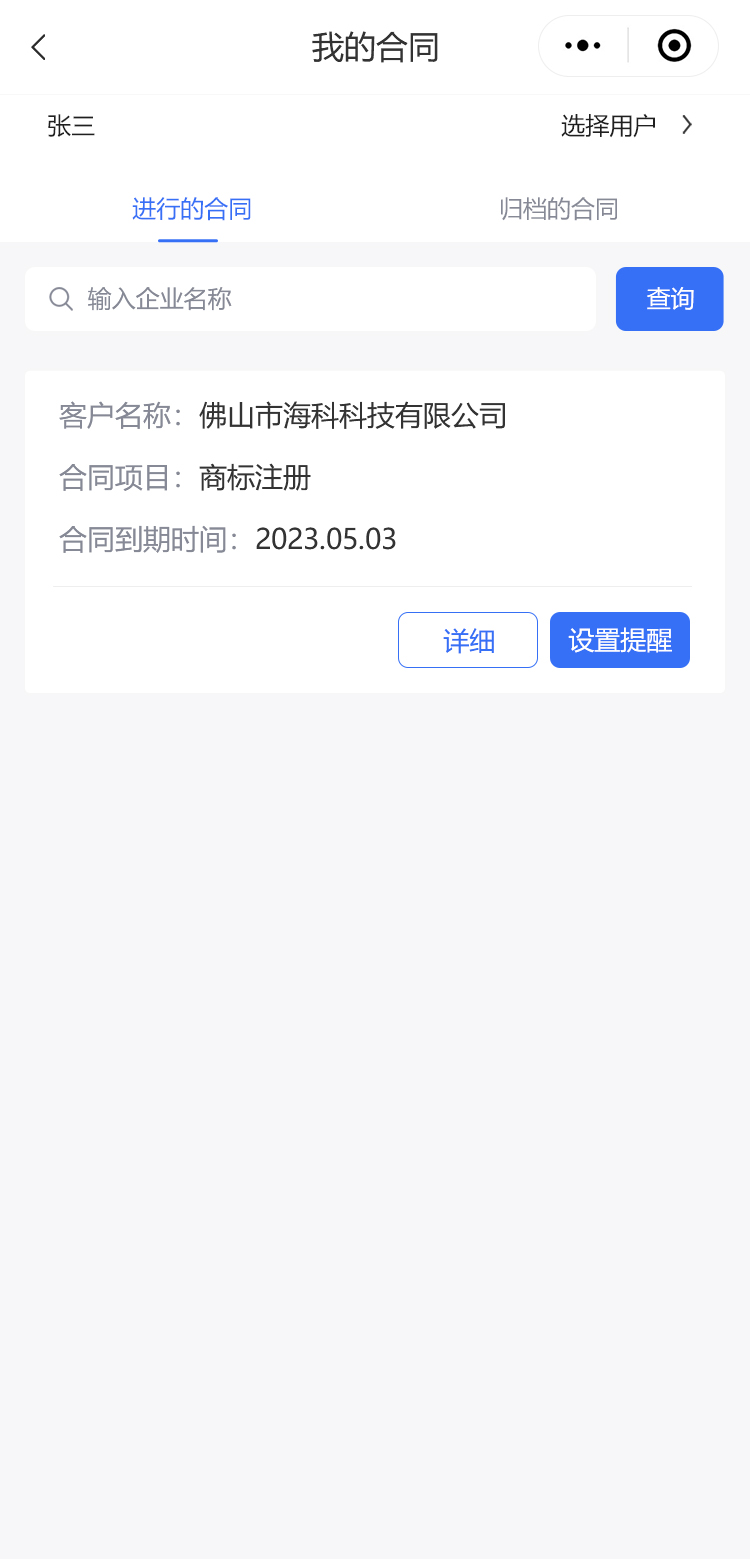Focus the 输入企业名称 search field
Screen dimensions: 750x1559
[x=330, y=299]
